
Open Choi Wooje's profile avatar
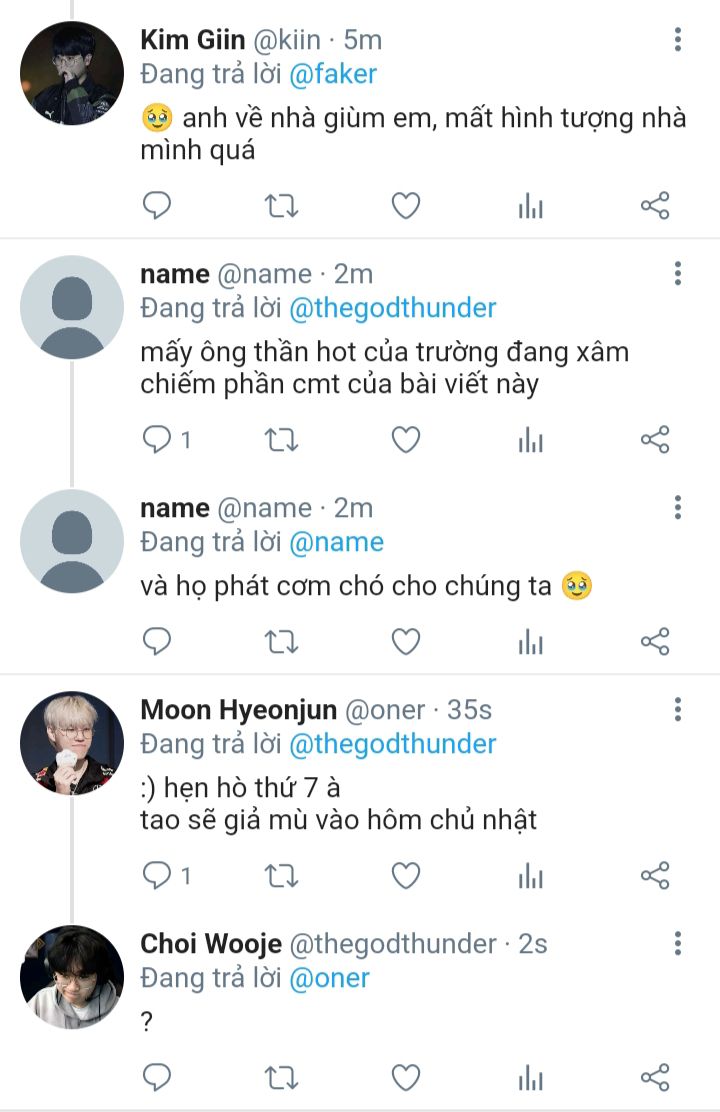click(x=71, y=976)
